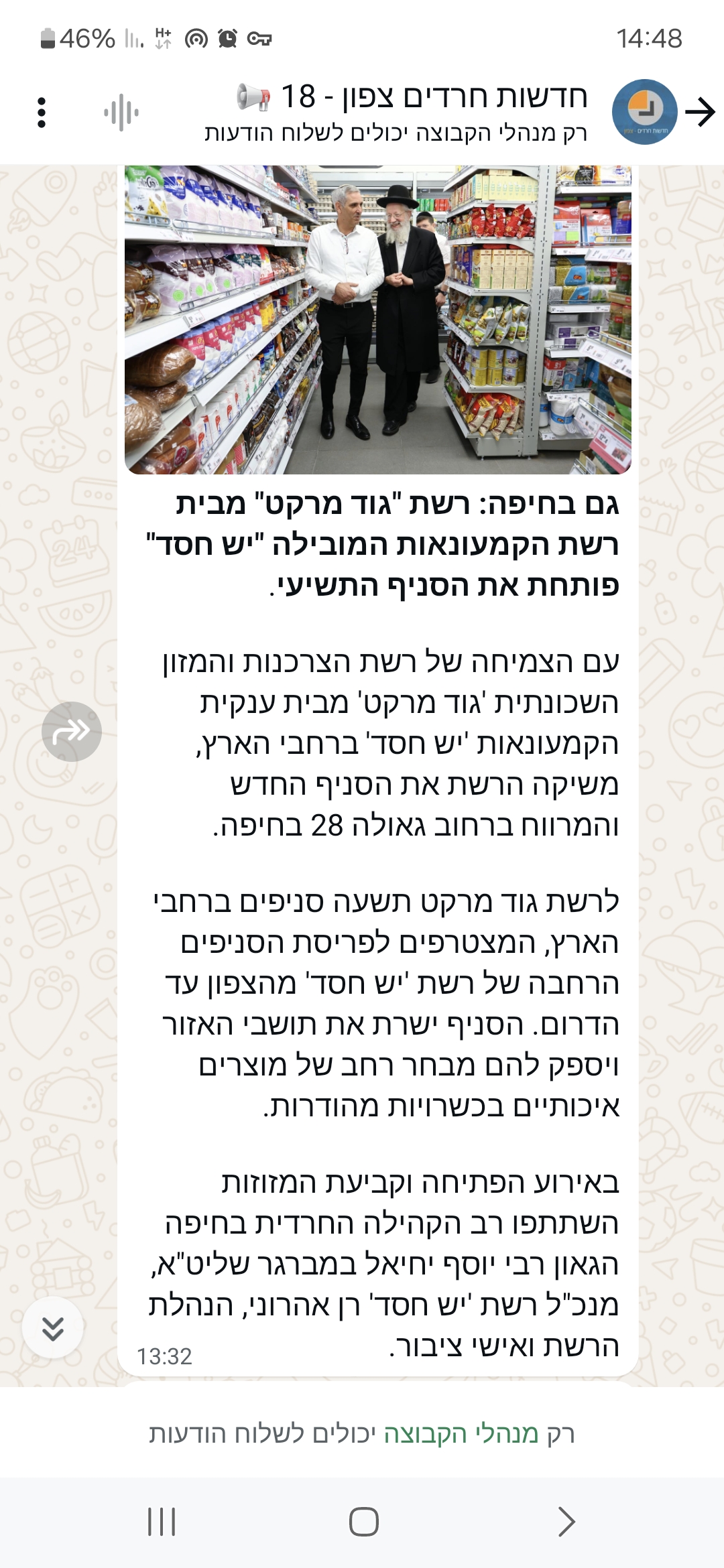Jump to latest messages with the double chevron

52,1327
